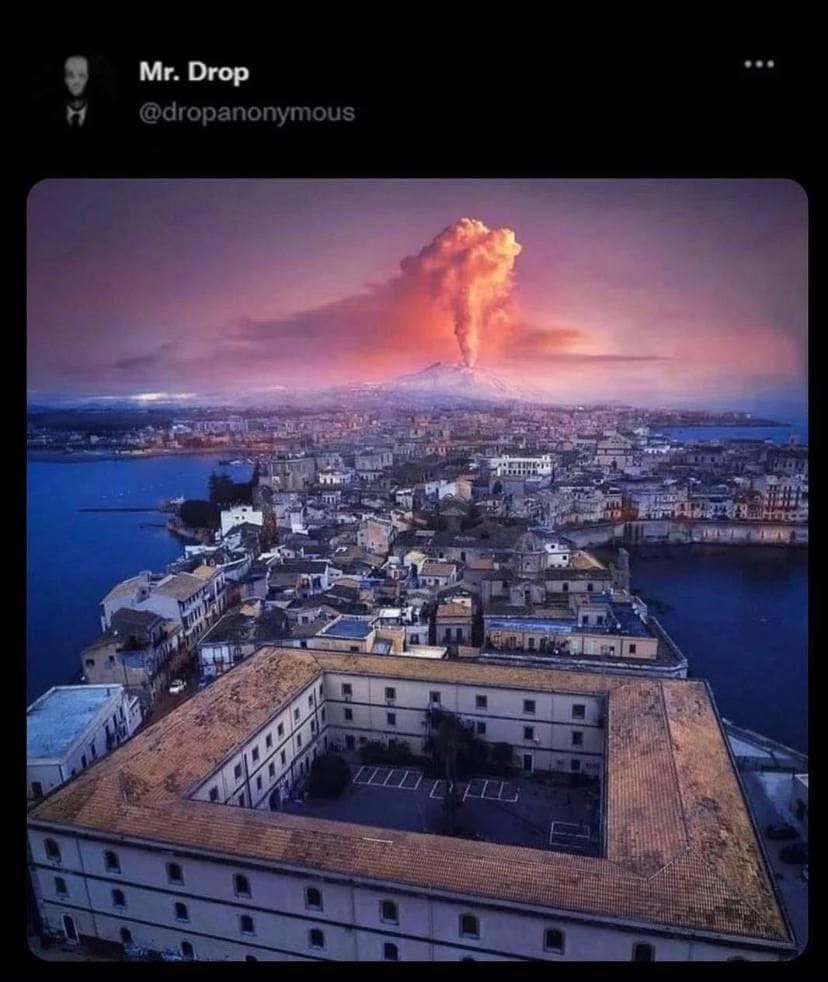Open the volcano city photo full screen

tap(416, 568)
